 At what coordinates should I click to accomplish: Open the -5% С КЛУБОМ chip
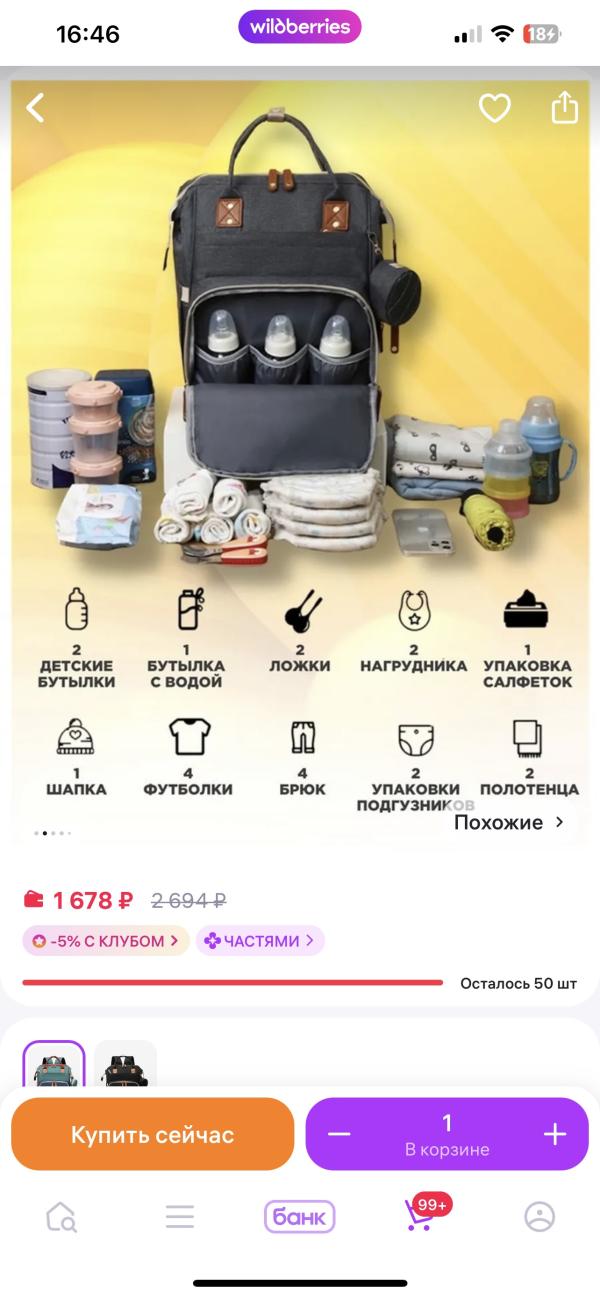pyautogui.click(x=106, y=941)
